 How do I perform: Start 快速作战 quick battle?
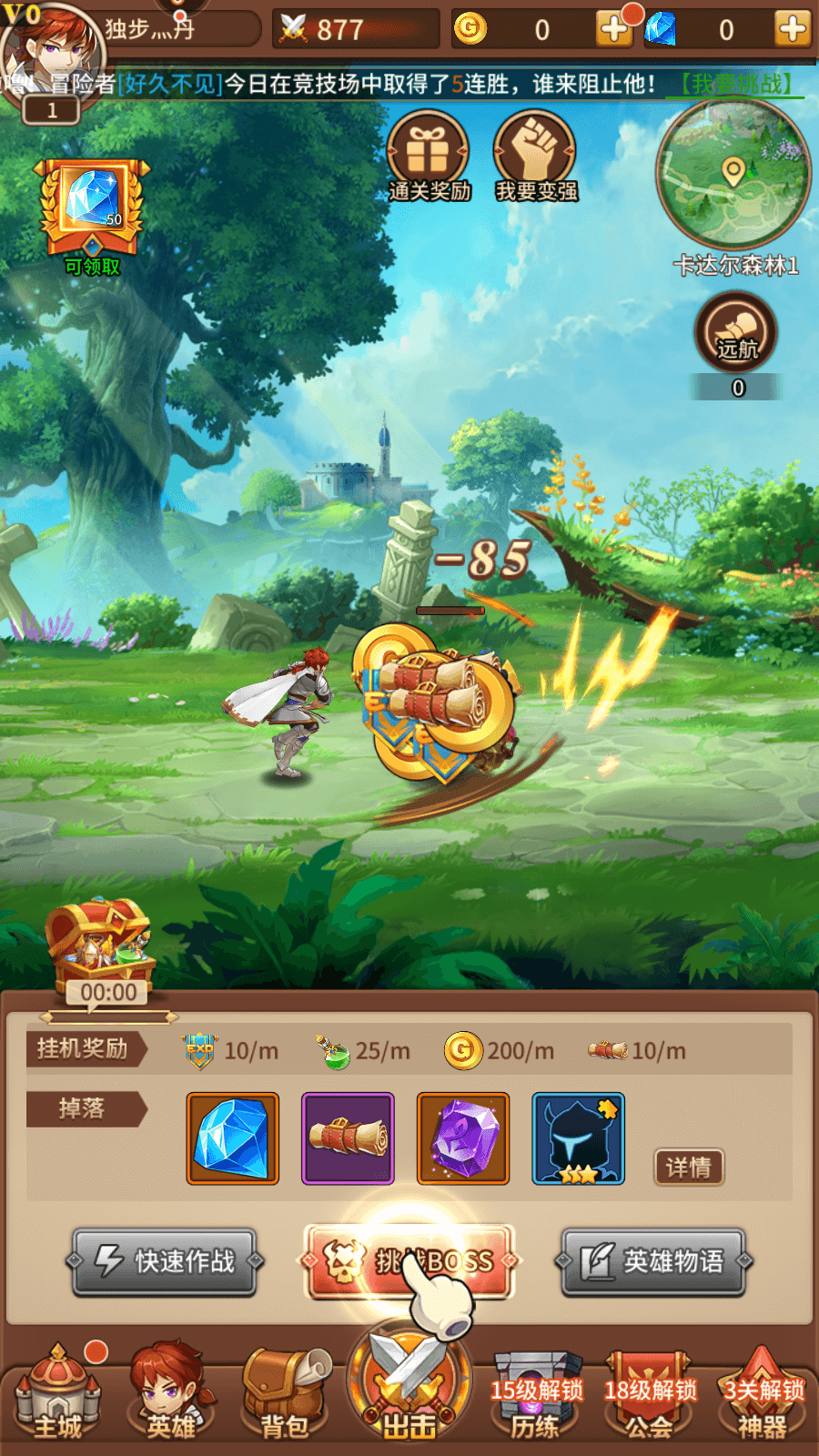coord(165,1261)
